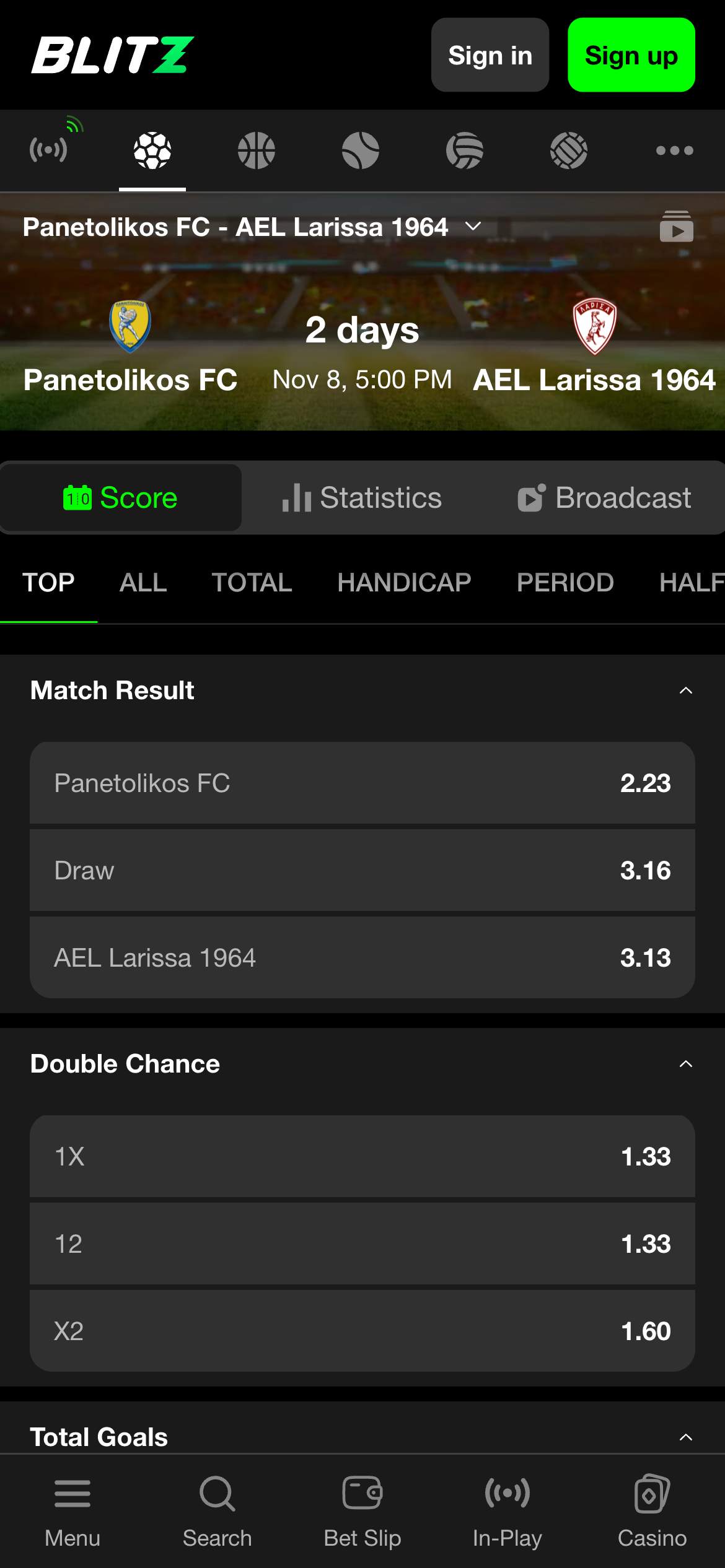Open the HANDICAP markets tab

coord(404,582)
